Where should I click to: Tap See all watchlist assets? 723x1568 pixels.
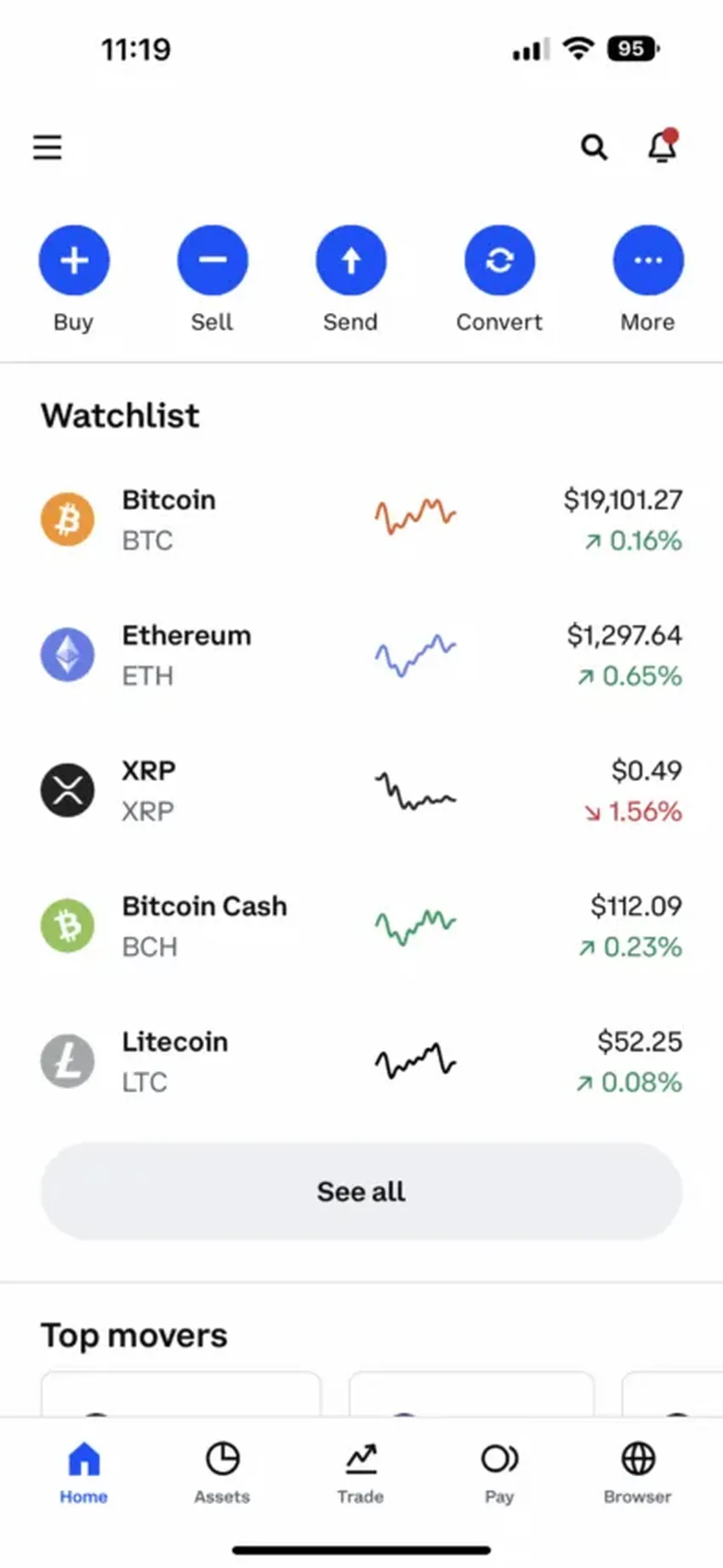(361, 1191)
